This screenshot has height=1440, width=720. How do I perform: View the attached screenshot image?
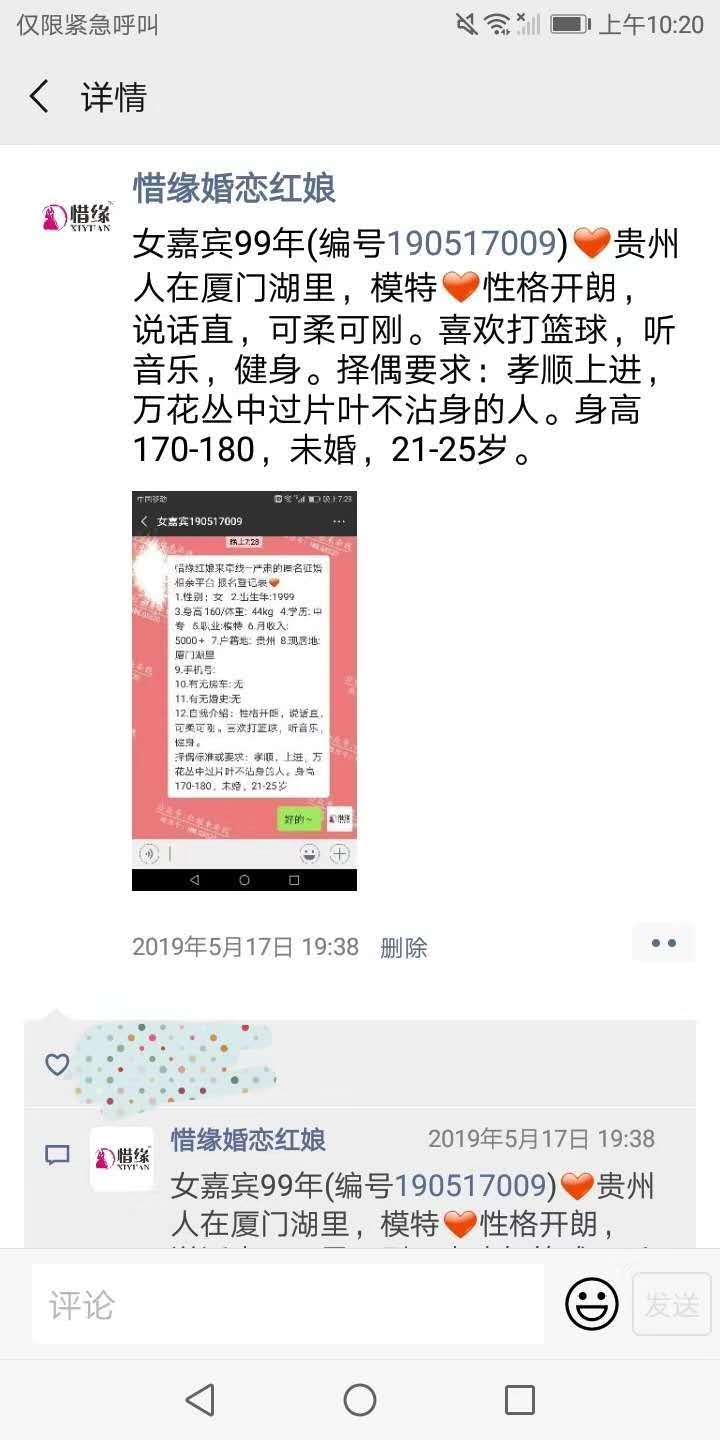(244, 690)
